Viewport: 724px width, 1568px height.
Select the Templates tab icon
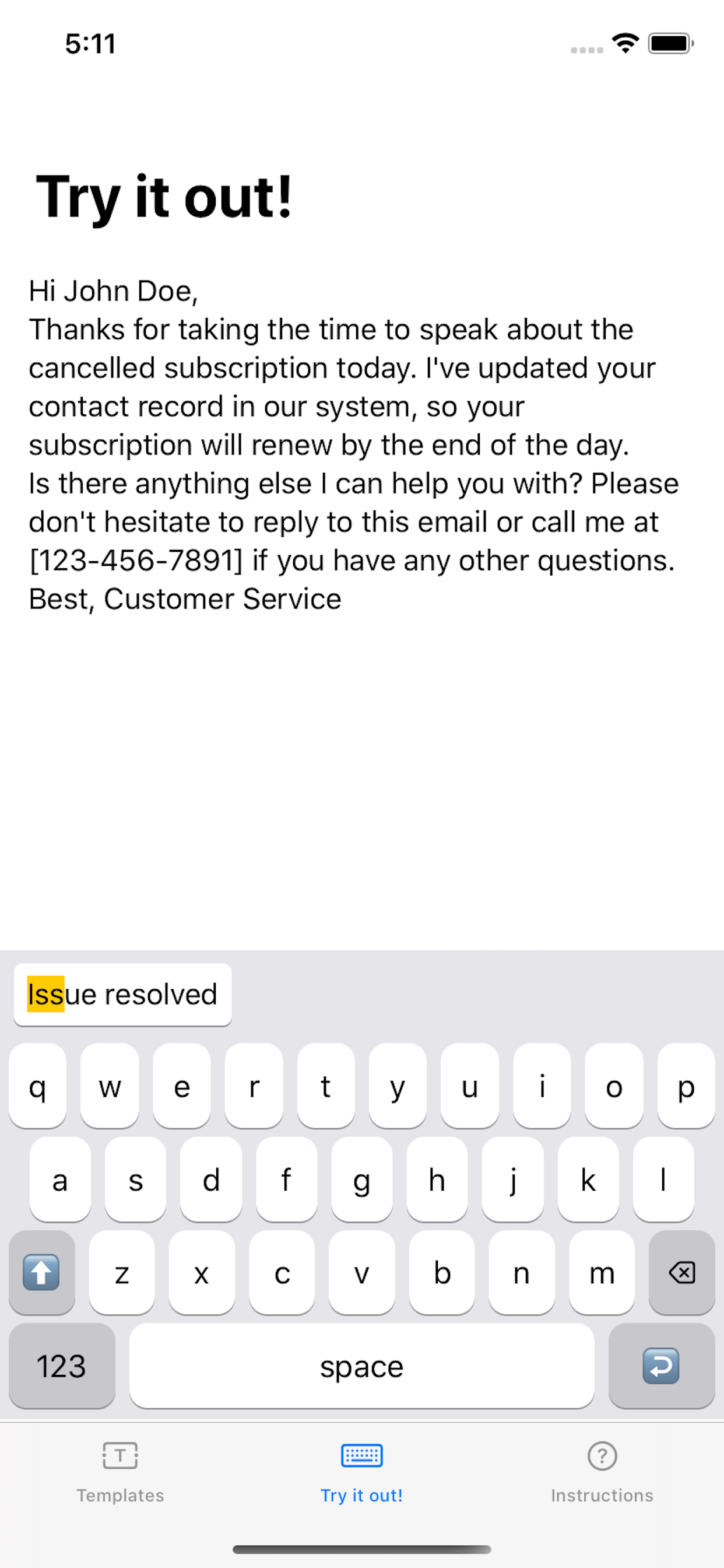(120, 1456)
